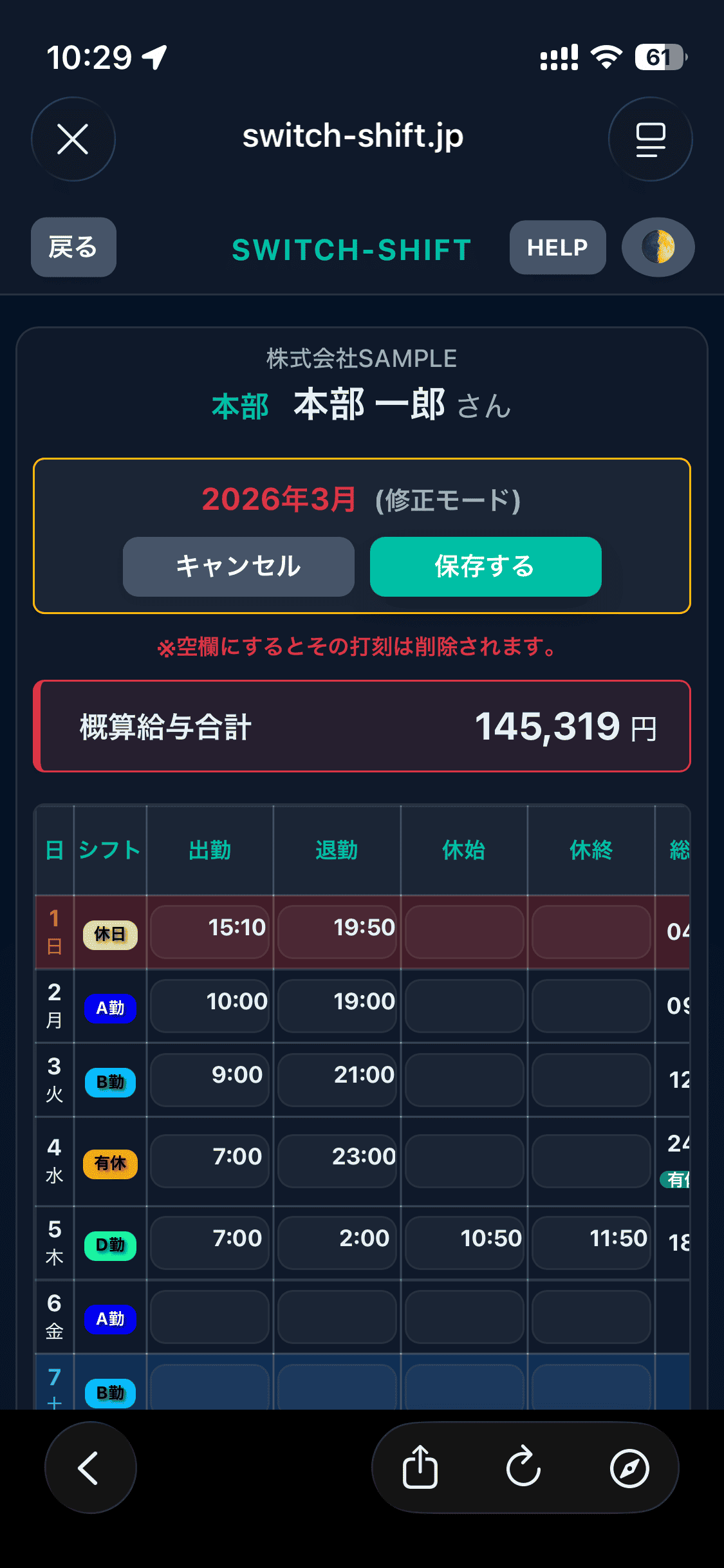Edit the 19:00 clock-out field on March 2
This screenshot has width=724, height=1568.
337,1001
